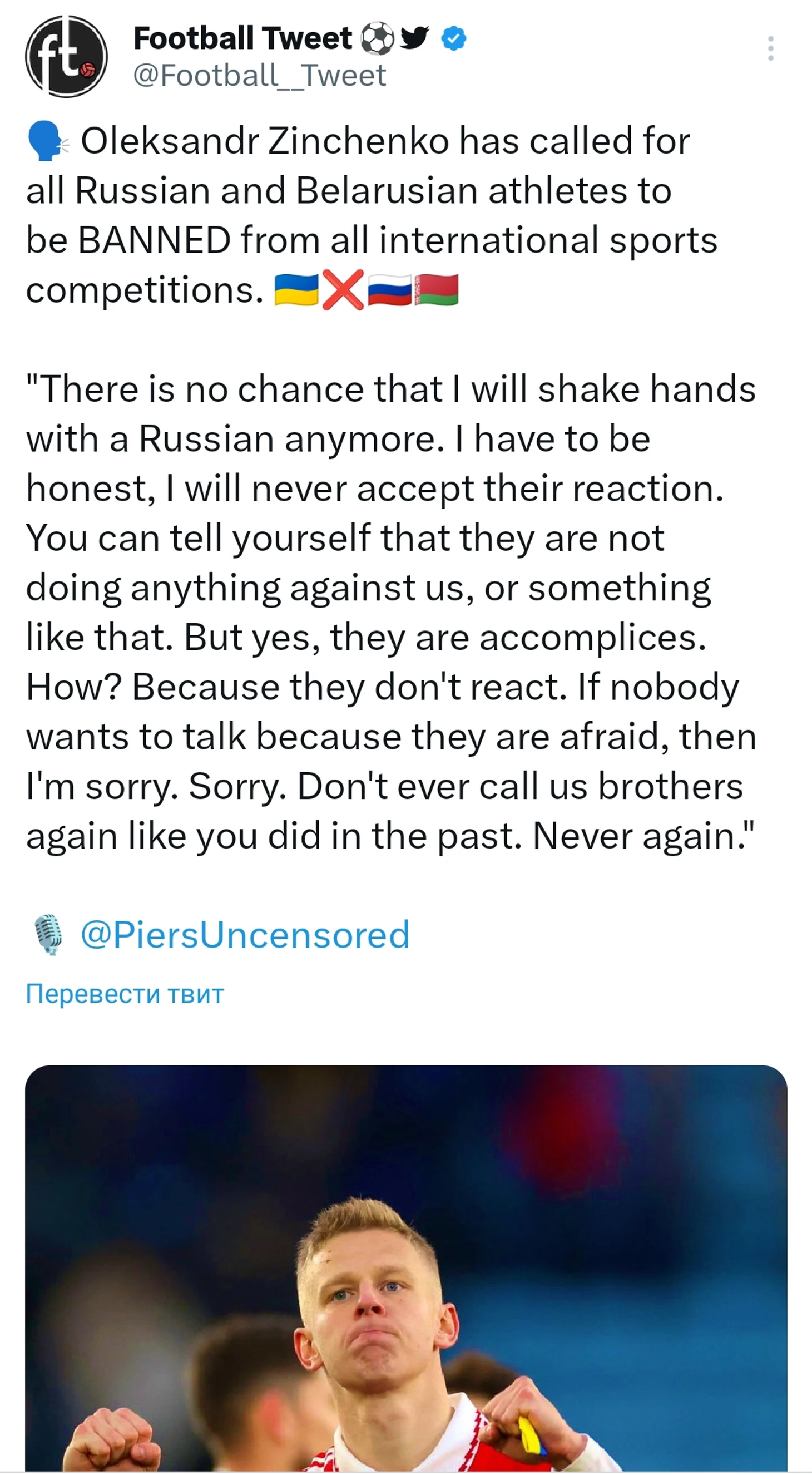Open the @PiersUncensored mention
812x1475 pixels.
click(245, 935)
